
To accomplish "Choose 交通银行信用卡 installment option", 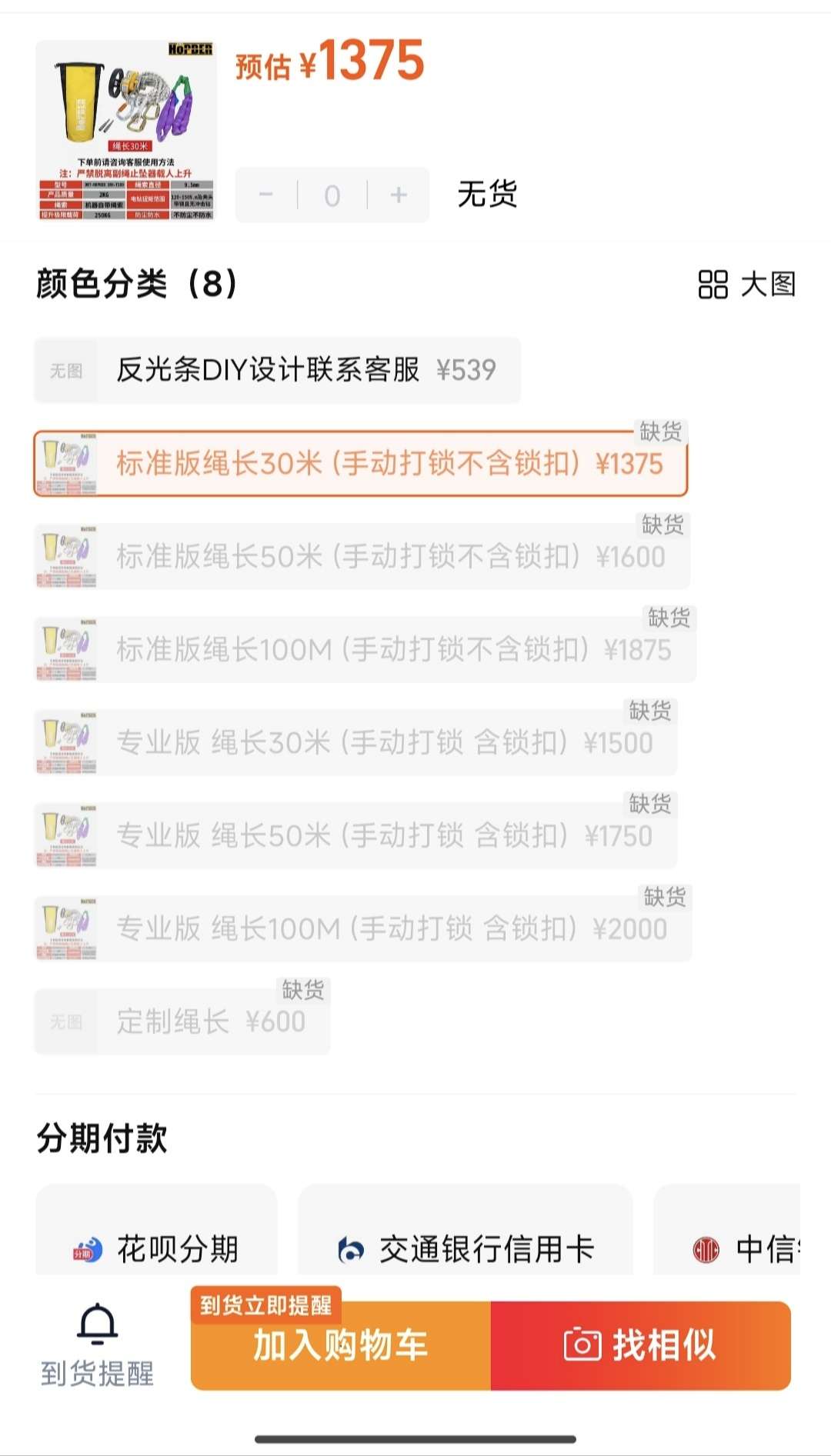I will point(466,1249).
